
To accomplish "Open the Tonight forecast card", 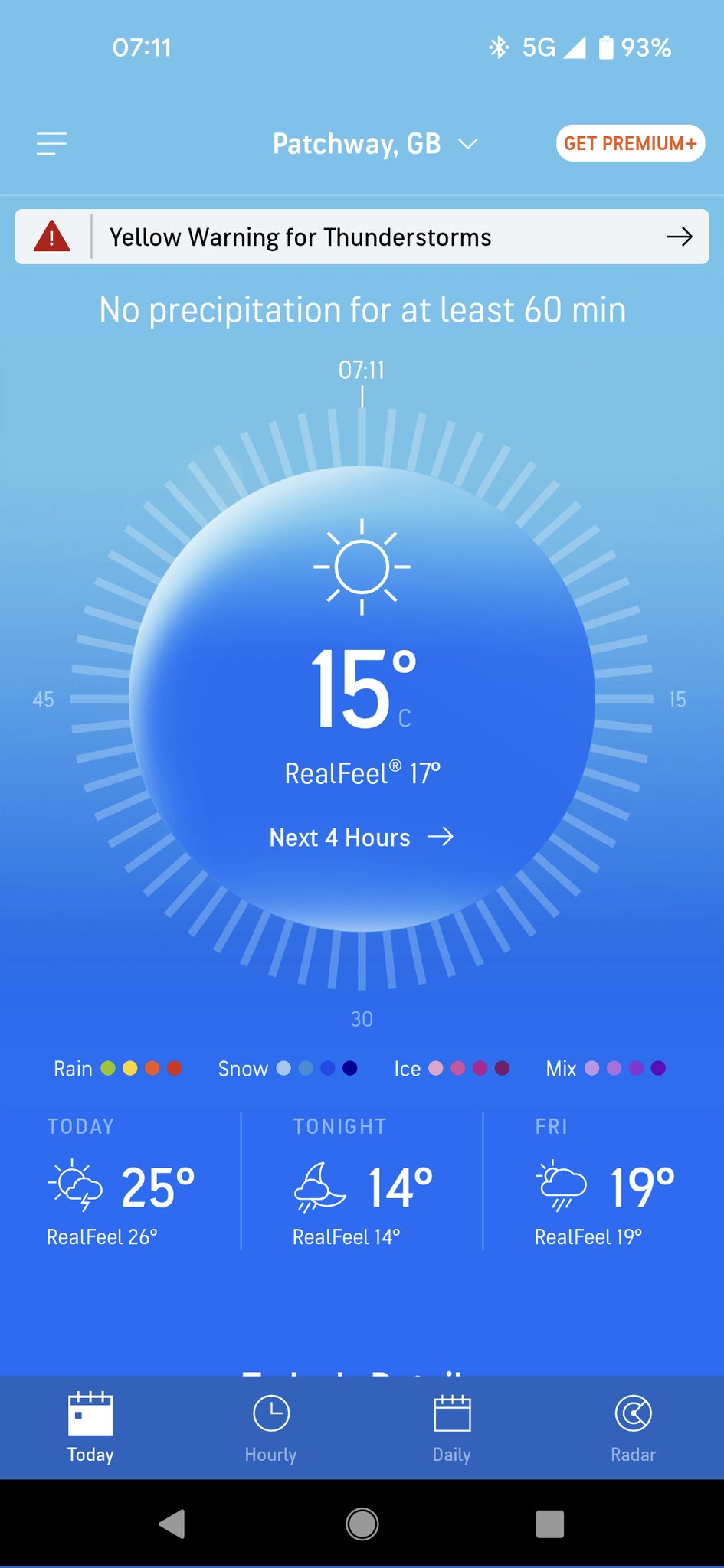I will click(x=362, y=1181).
